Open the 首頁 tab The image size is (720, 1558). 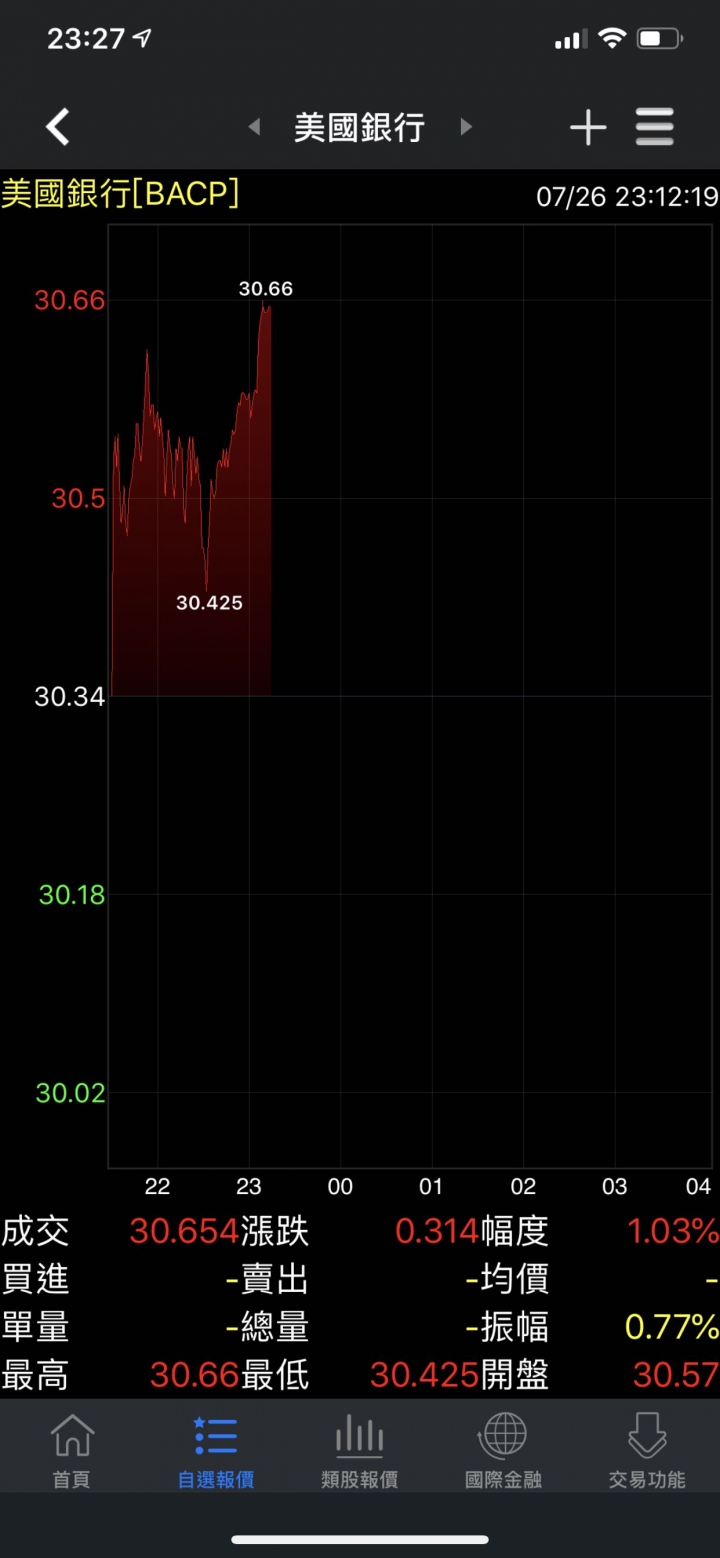pyautogui.click(x=72, y=1451)
